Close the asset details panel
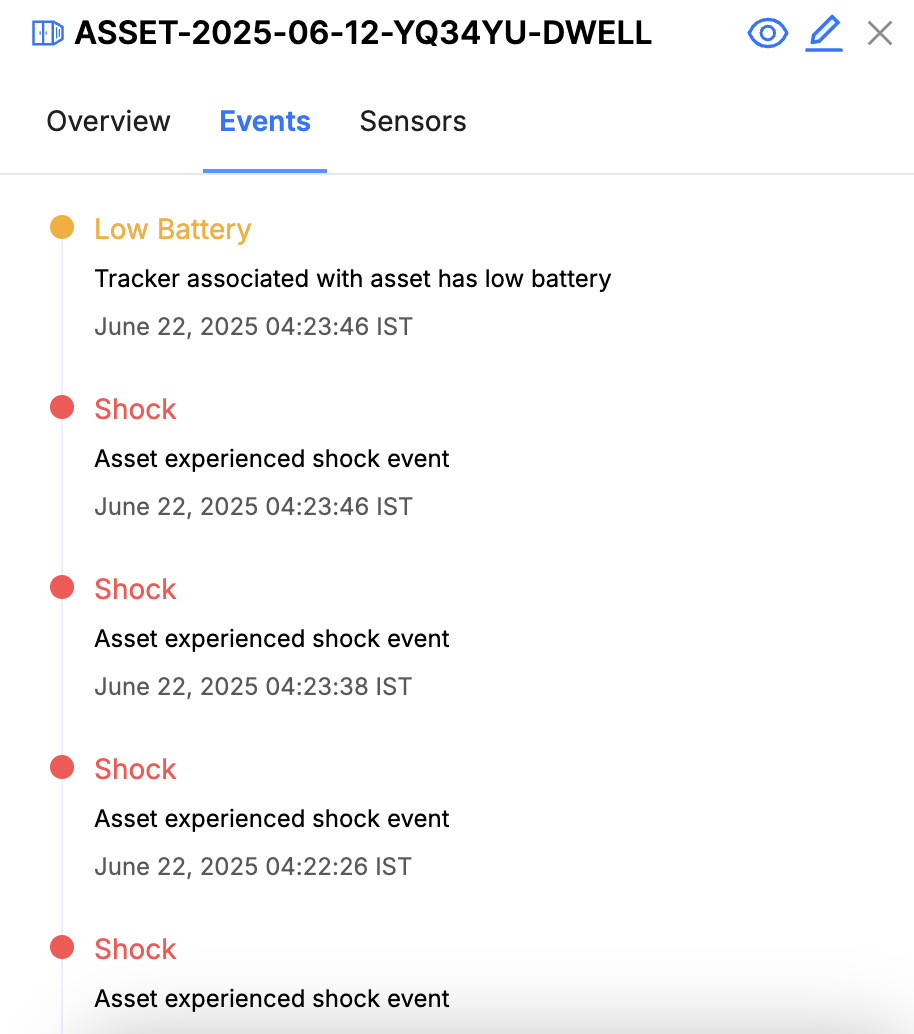 click(x=880, y=34)
